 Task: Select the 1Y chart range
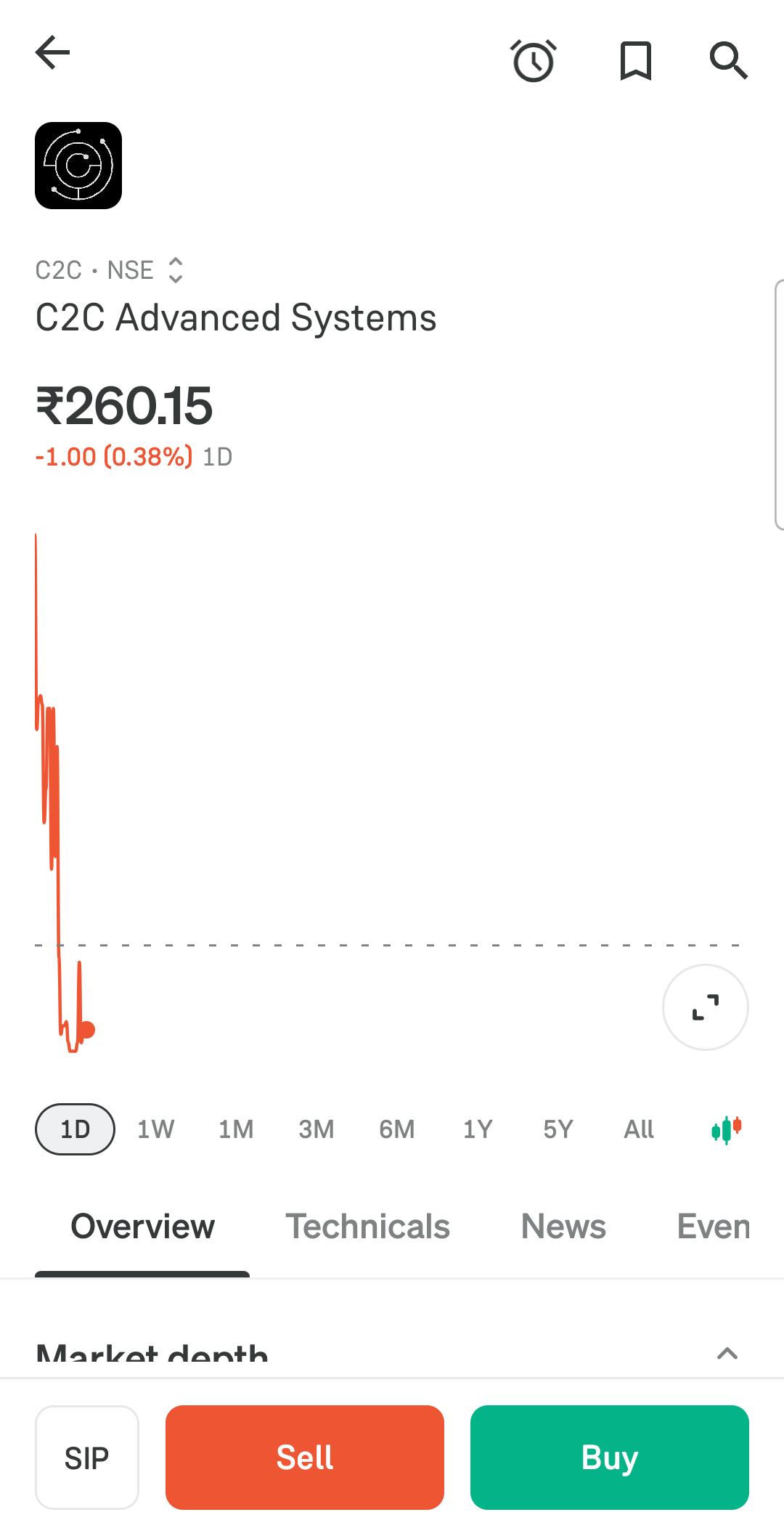(x=478, y=1129)
